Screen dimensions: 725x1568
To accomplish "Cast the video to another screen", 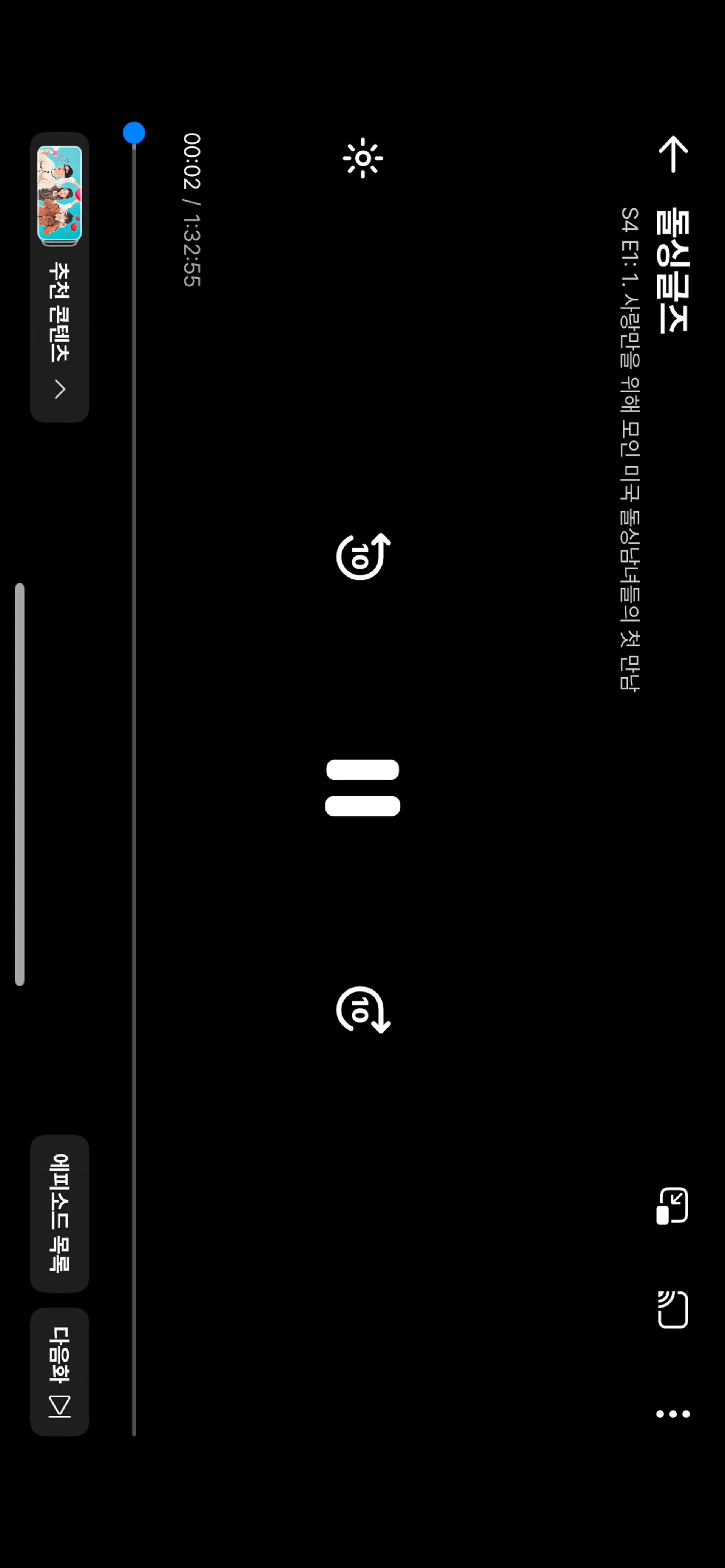I will [x=673, y=1309].
